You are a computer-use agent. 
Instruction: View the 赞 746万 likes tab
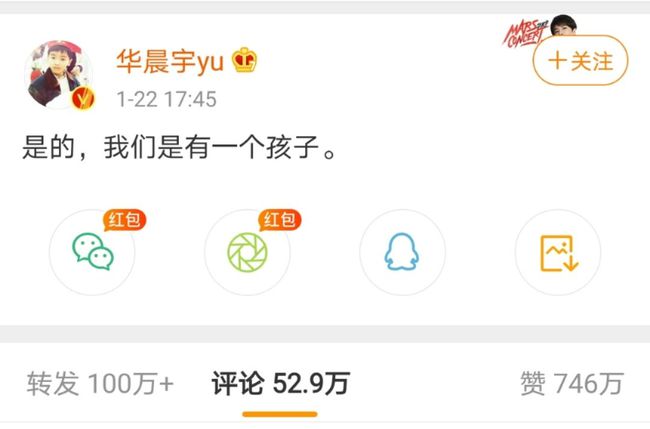tap(571, 383)
